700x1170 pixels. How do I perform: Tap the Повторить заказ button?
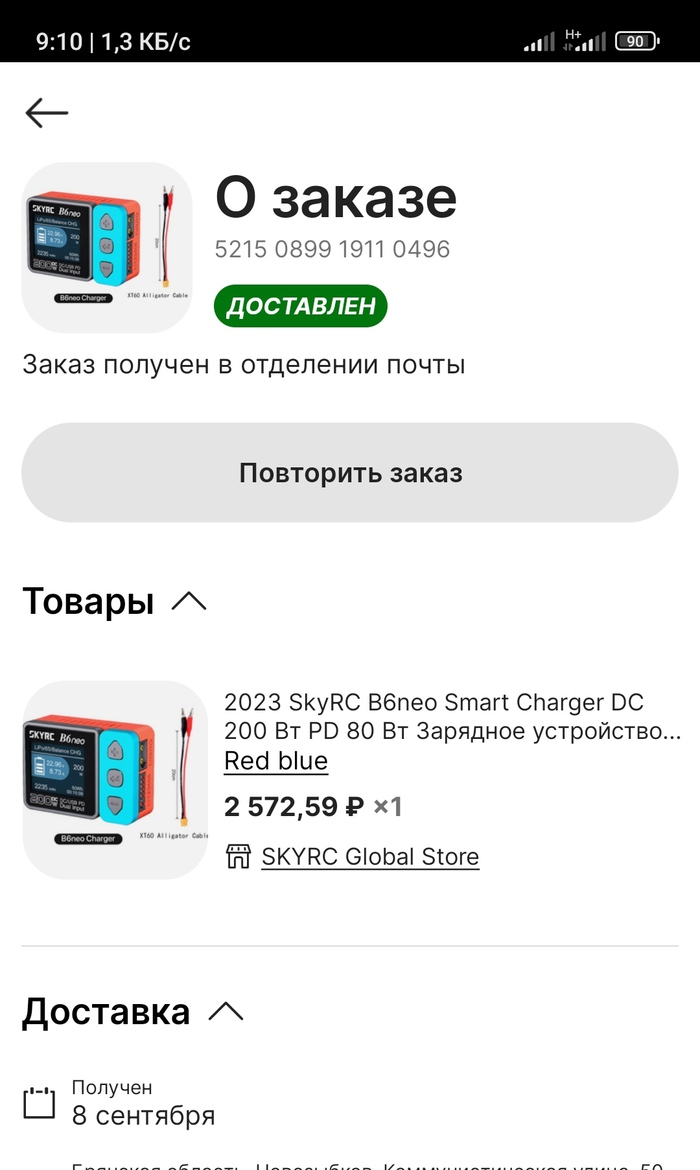pyautogui.click(x=350, y=472)
